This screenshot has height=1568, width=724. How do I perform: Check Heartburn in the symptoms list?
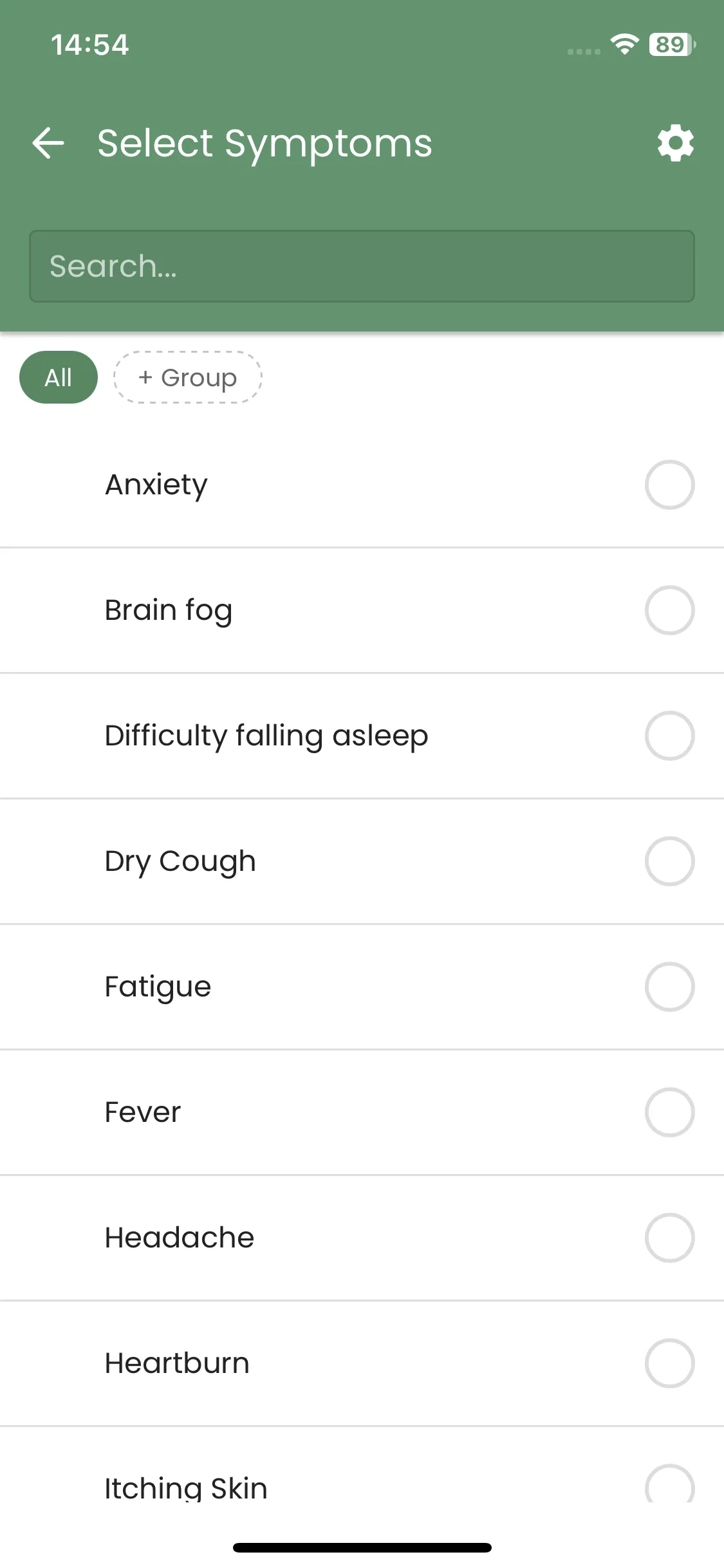(669, 1363)
